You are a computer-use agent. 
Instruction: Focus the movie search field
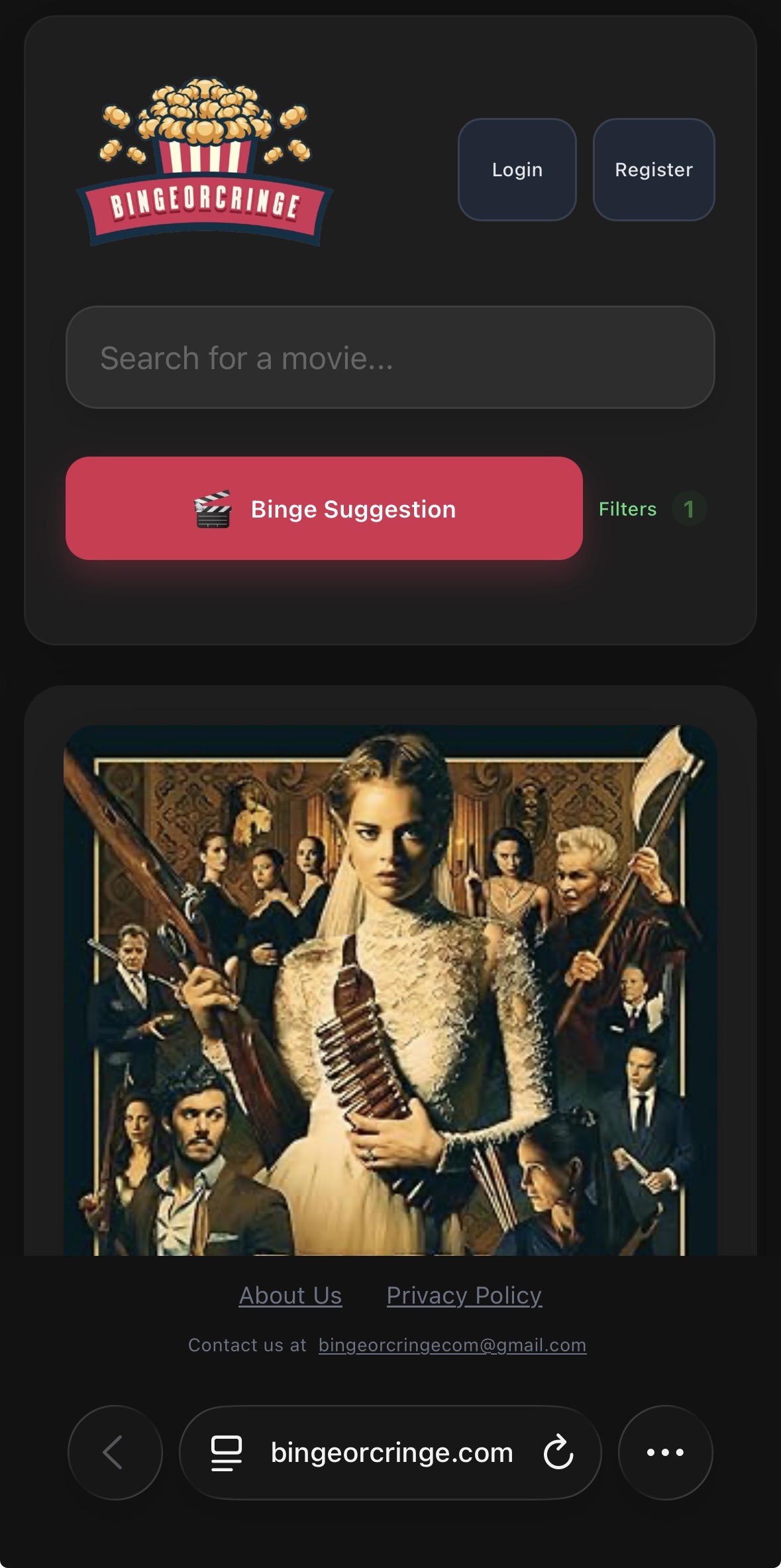click(x=390, y=357)
